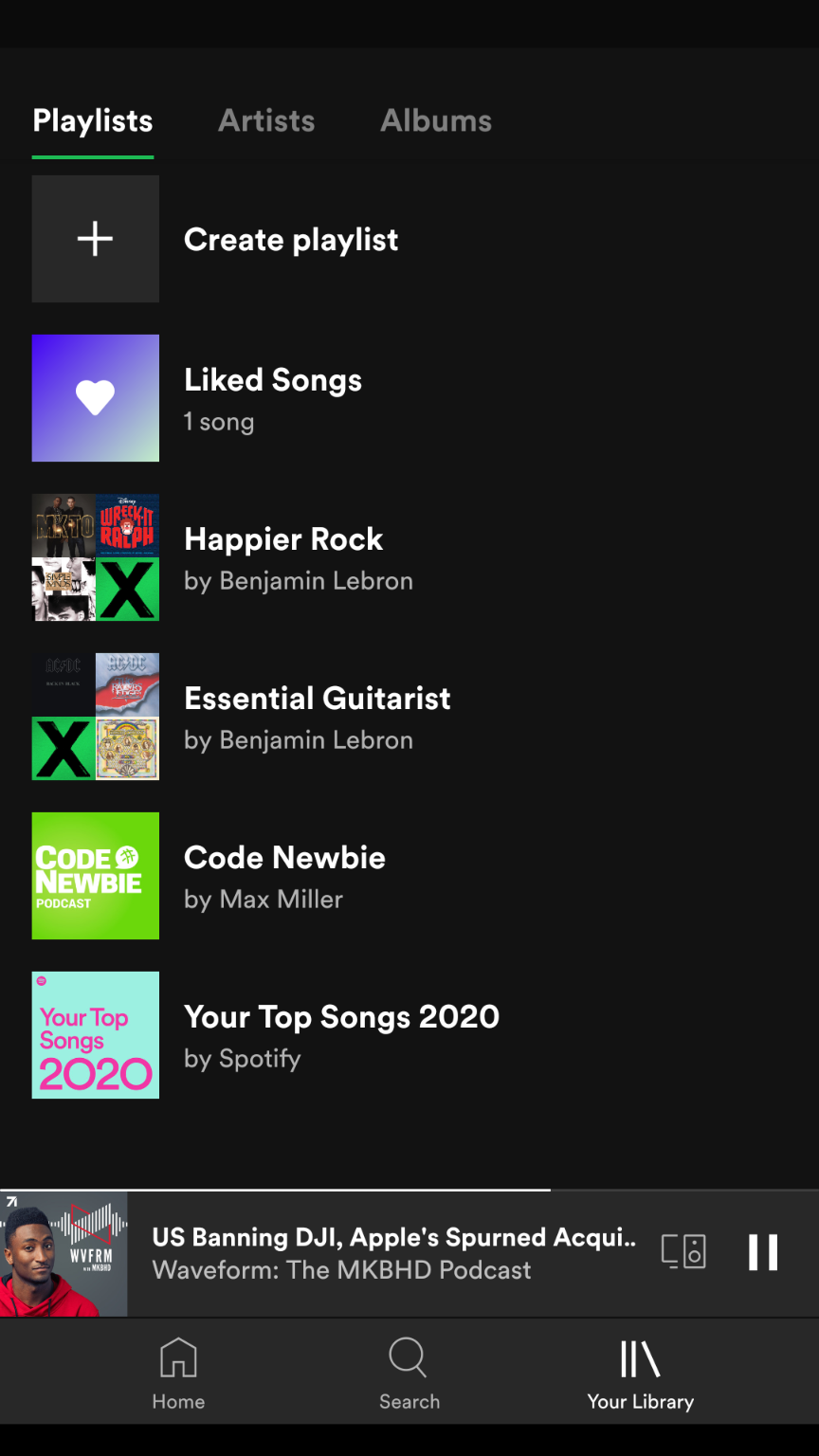Select the Playlists tab

(x=93, y=121)
